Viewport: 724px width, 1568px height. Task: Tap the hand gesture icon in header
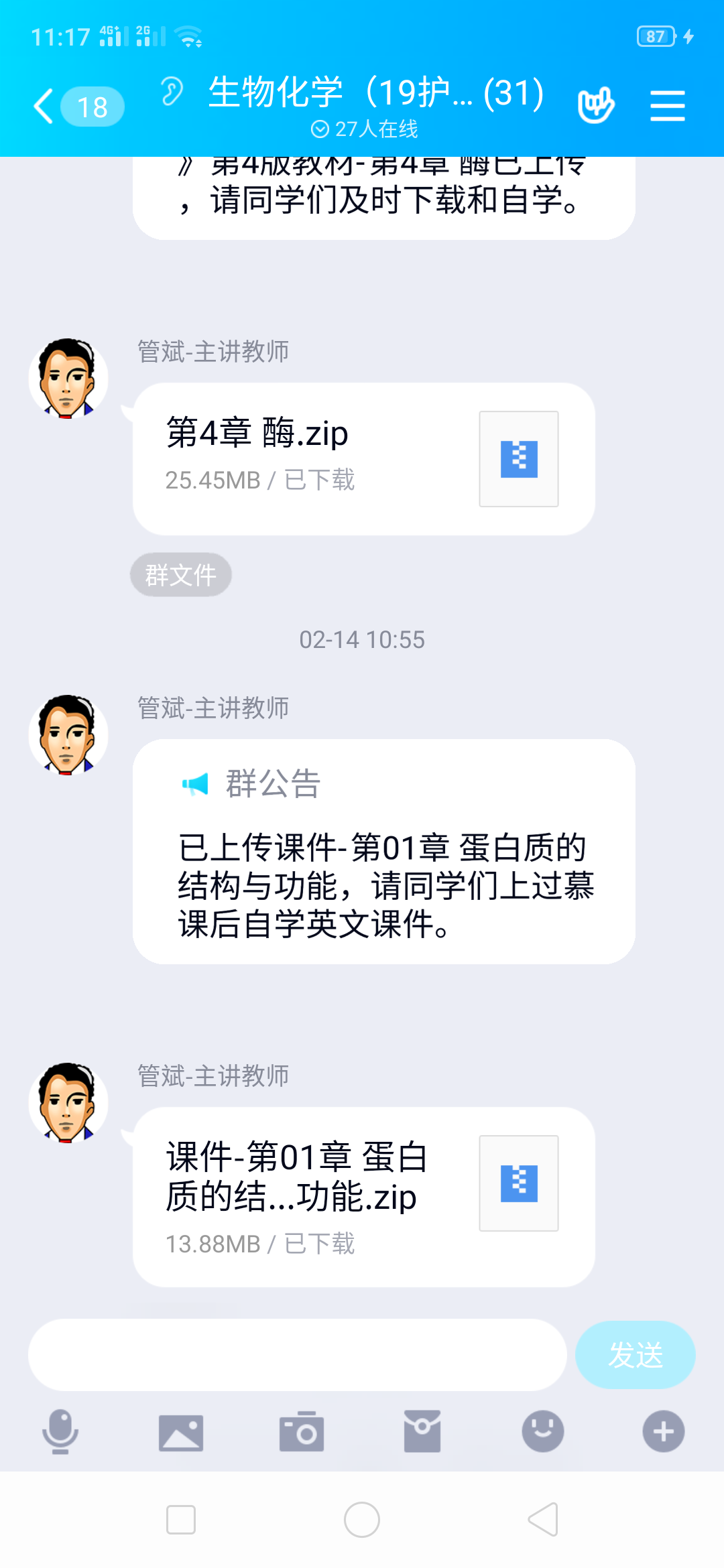point(595,105)
